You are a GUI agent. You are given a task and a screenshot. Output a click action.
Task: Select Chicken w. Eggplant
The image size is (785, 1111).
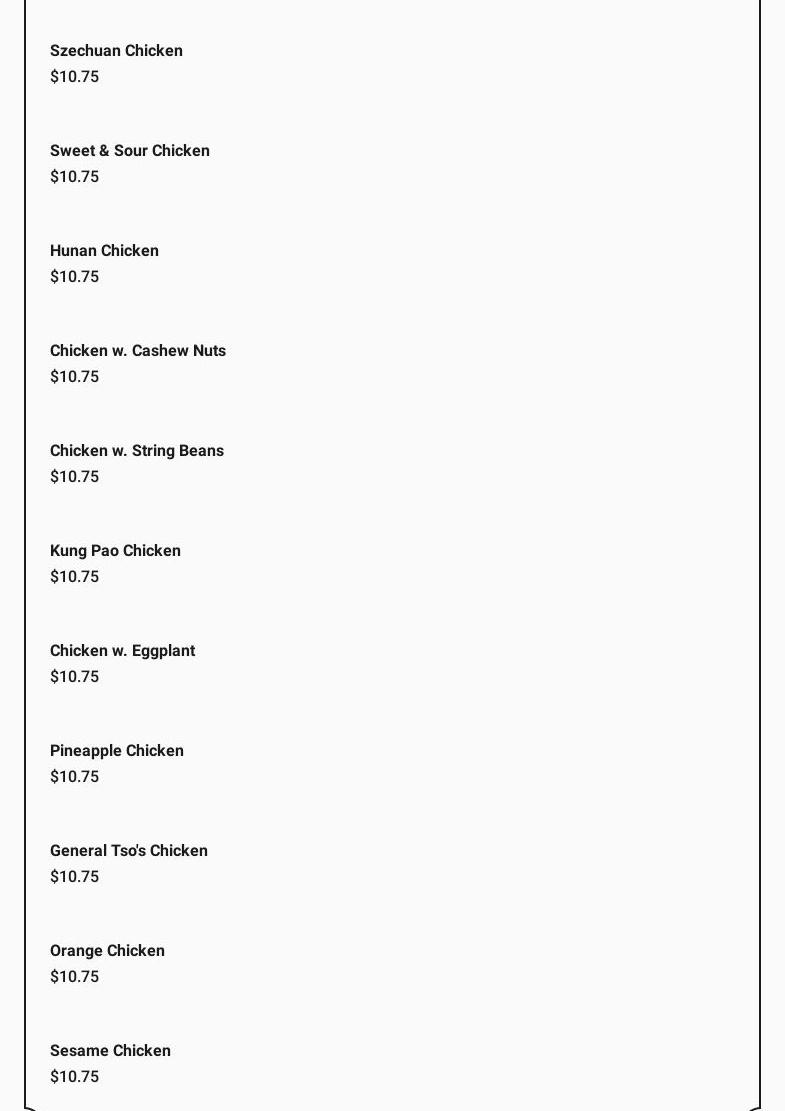click(122, 651)
